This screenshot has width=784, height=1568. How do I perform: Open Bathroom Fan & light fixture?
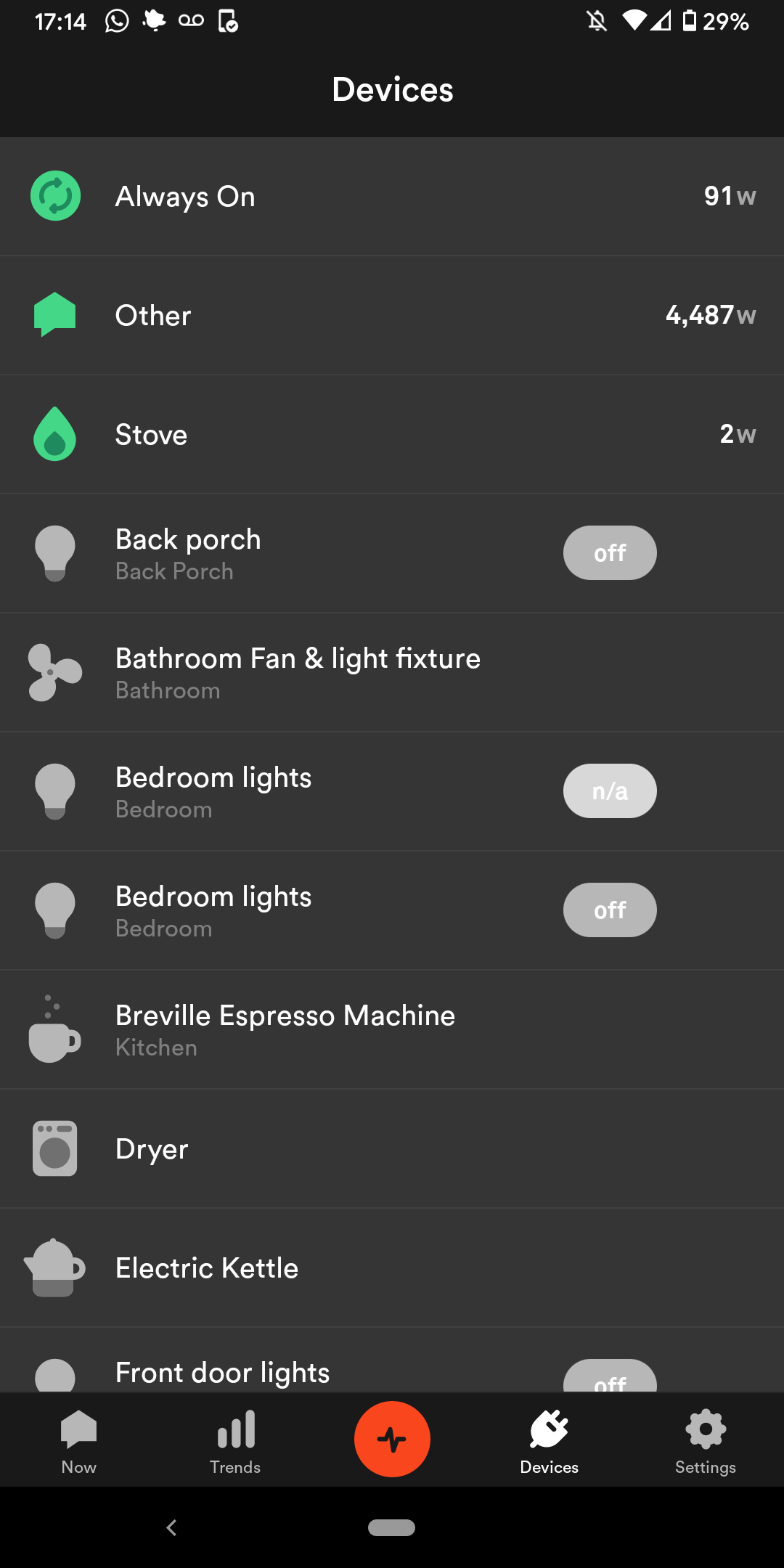point(392,672)
